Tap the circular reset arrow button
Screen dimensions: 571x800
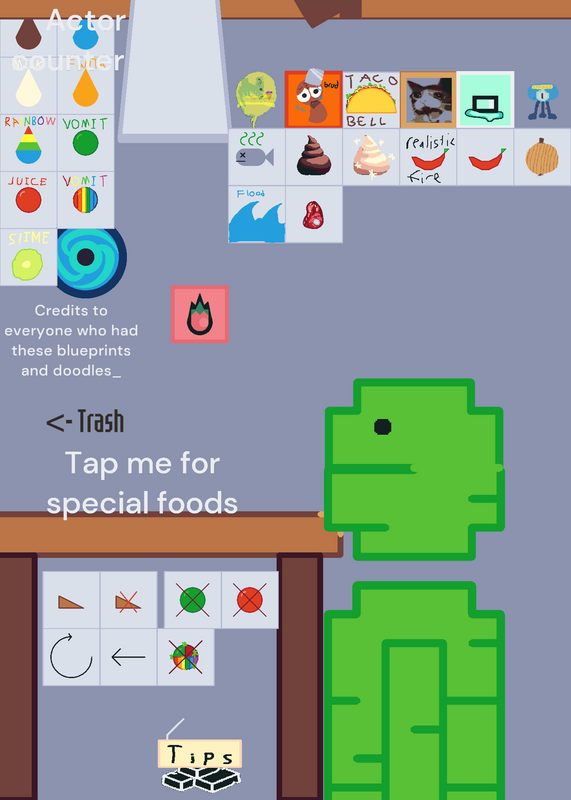(x=71, y=657)
